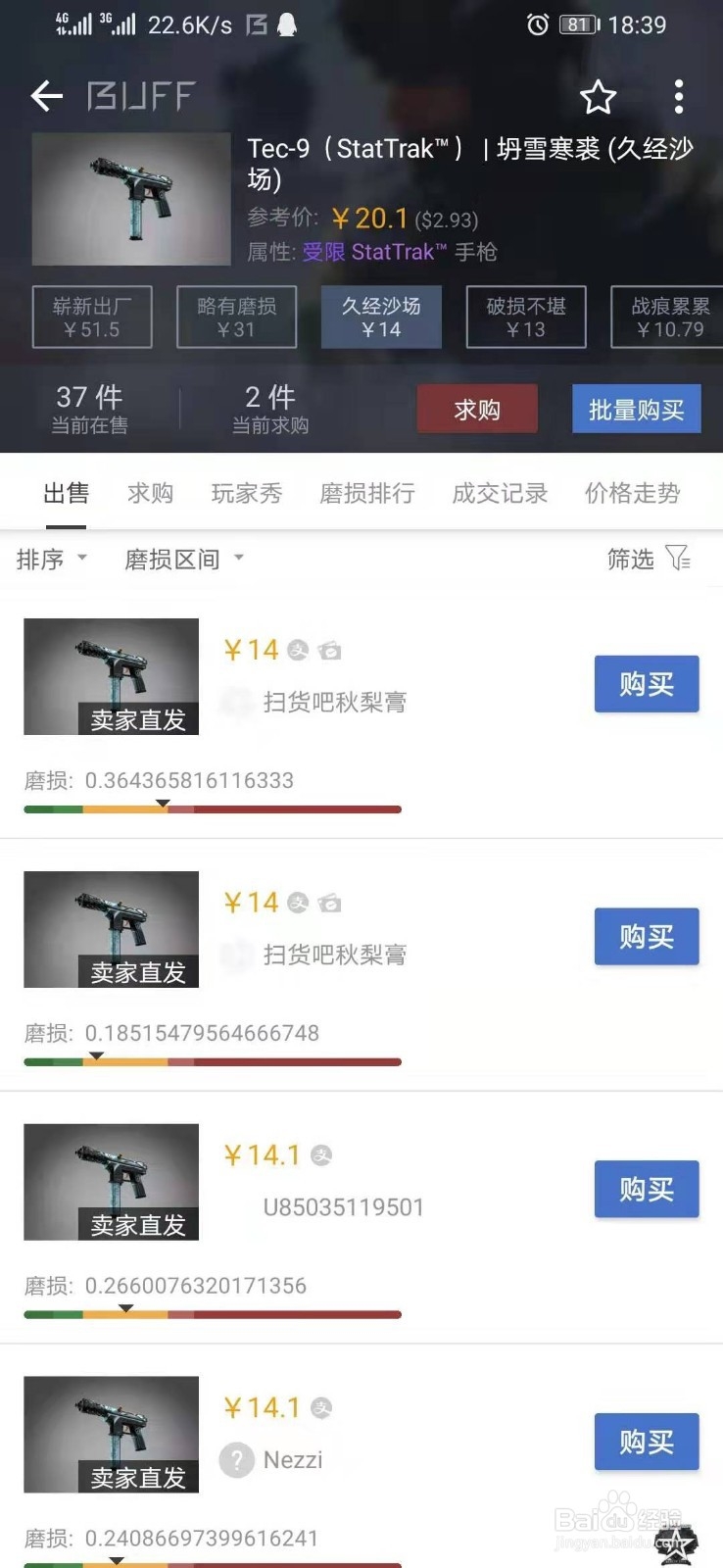723x1568 pixels.
Task: Click the QQ notification icon in status bar
Action: tap(287, 24)
